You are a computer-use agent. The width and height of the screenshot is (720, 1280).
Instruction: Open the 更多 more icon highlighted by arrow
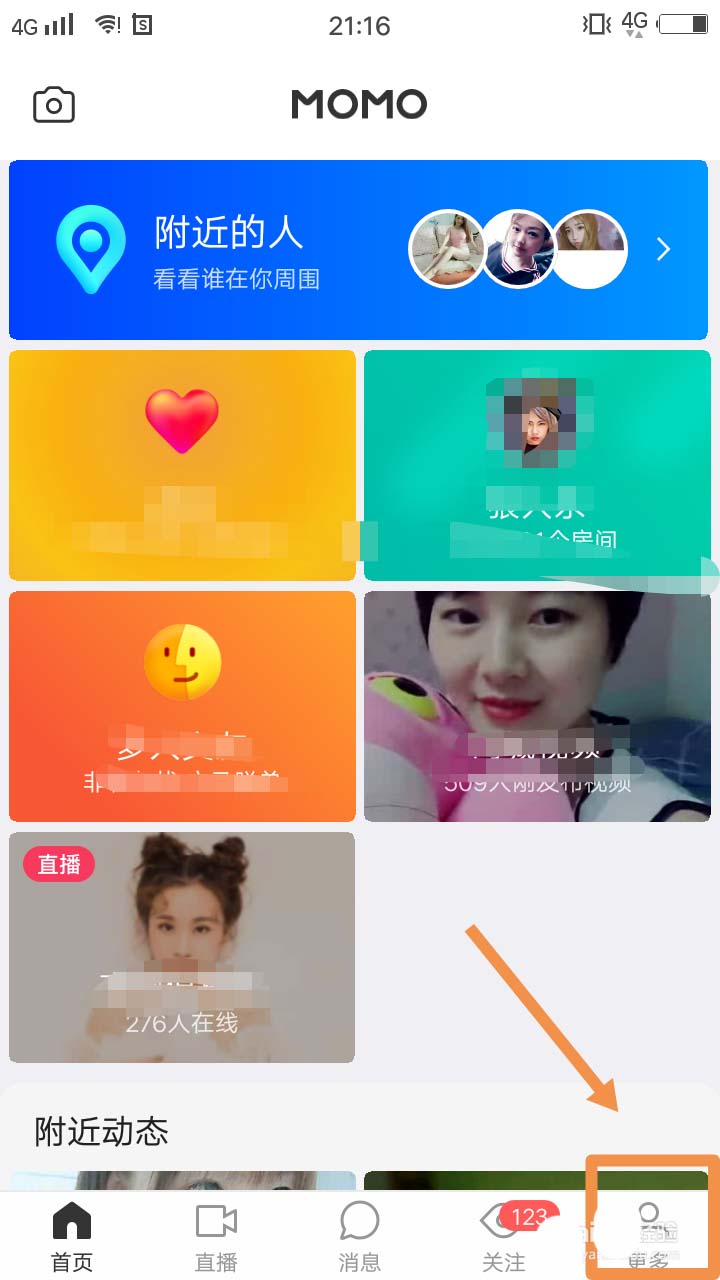point(648,1220)
